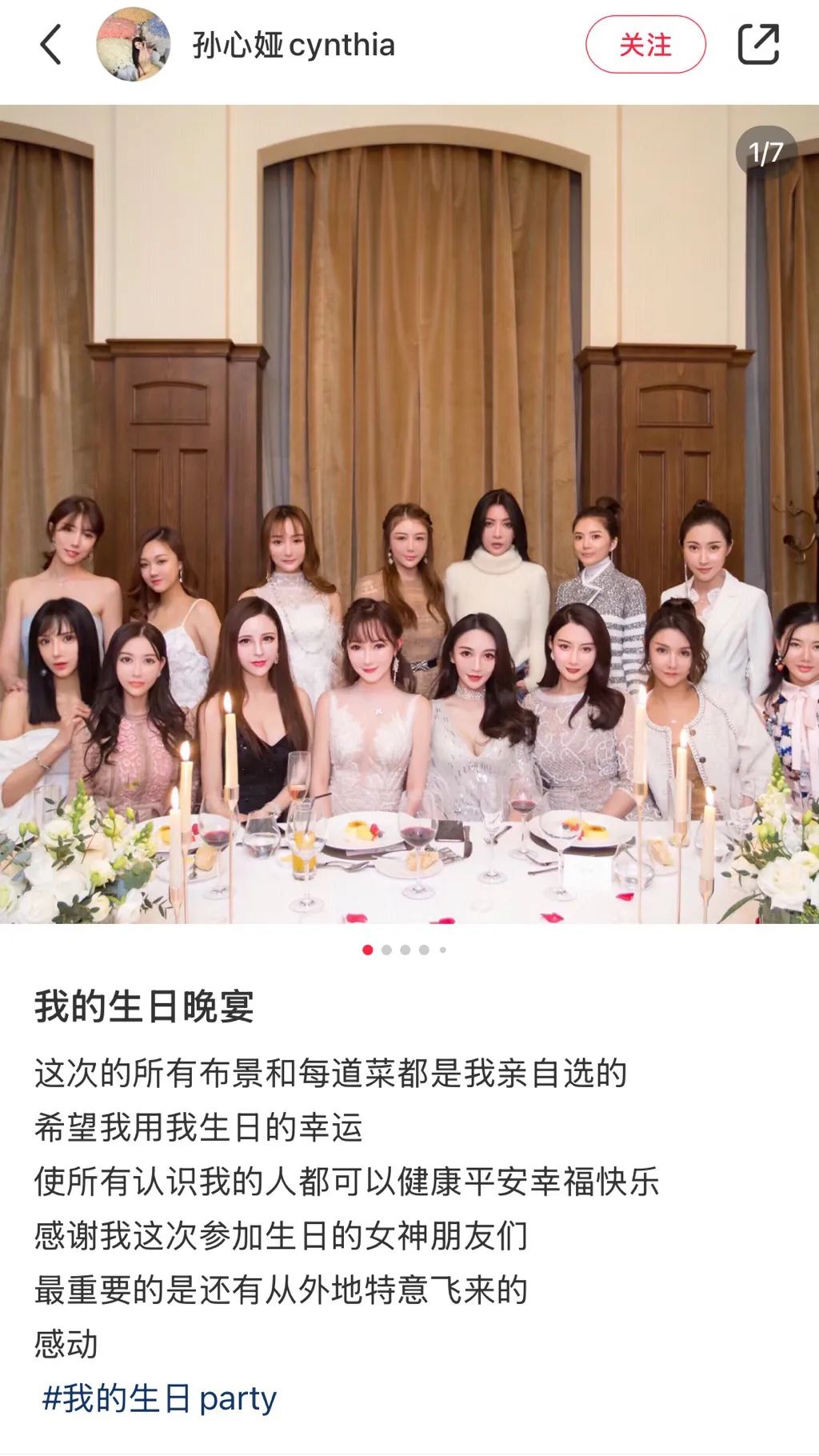Open the birthday dinner photo full screen
819x1456 pixels.
coord(409,514)
